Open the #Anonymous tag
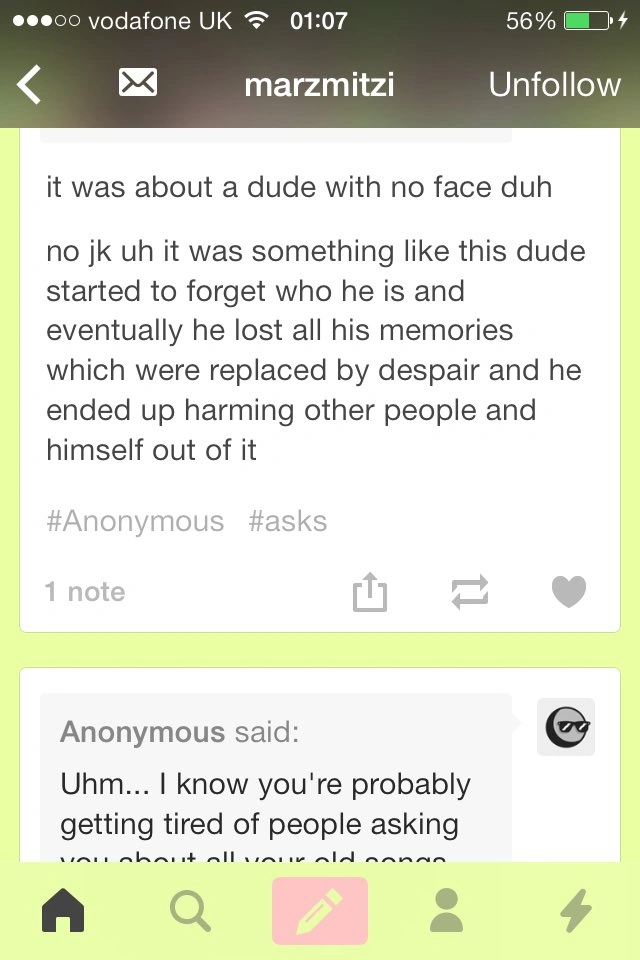This screenshot has width=640, height=960. coord(135,521)
